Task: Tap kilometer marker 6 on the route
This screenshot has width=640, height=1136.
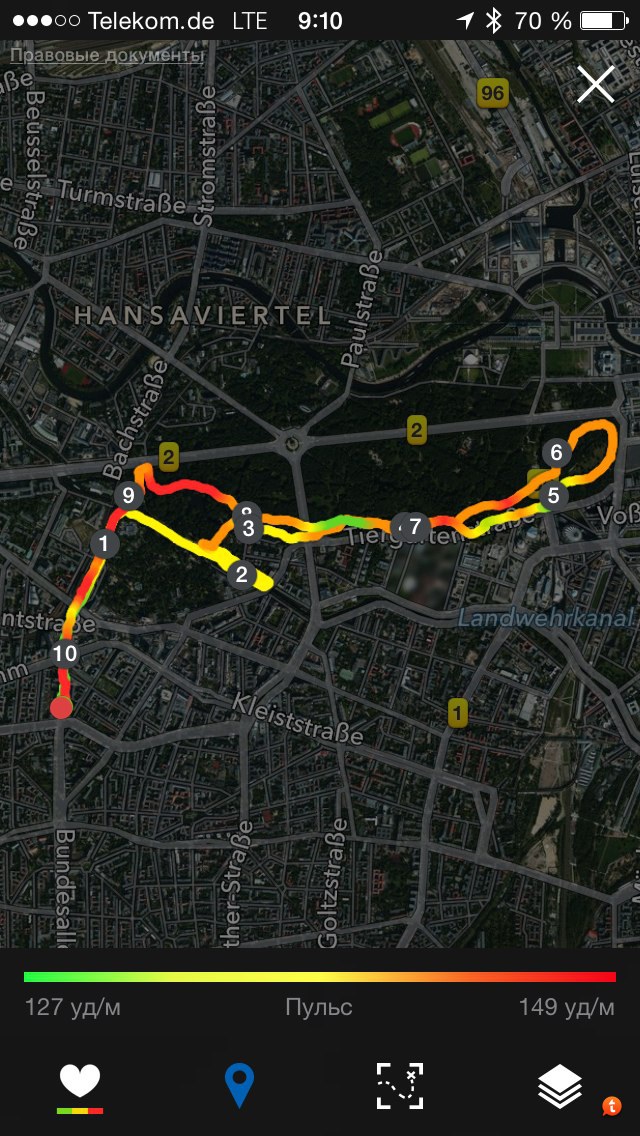Action: pos(557,452)
